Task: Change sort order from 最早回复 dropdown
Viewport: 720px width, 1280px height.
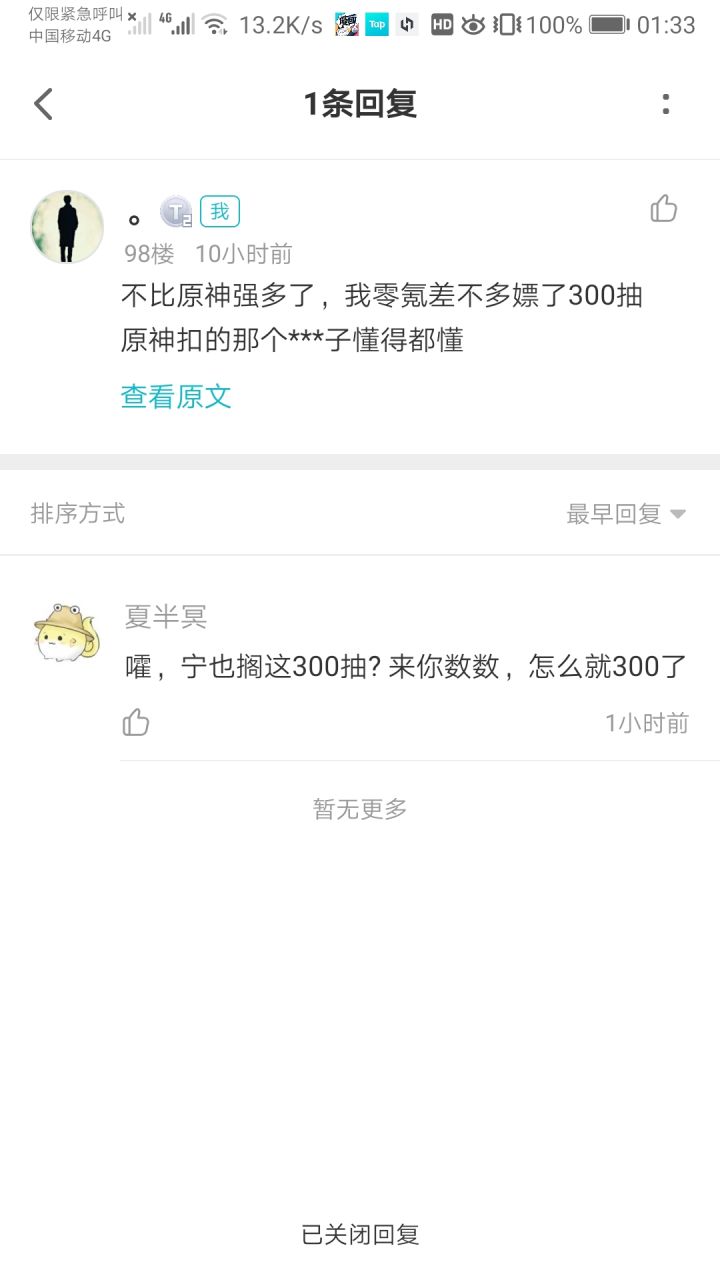Action: pyautogui.click(x=626, y=514)
